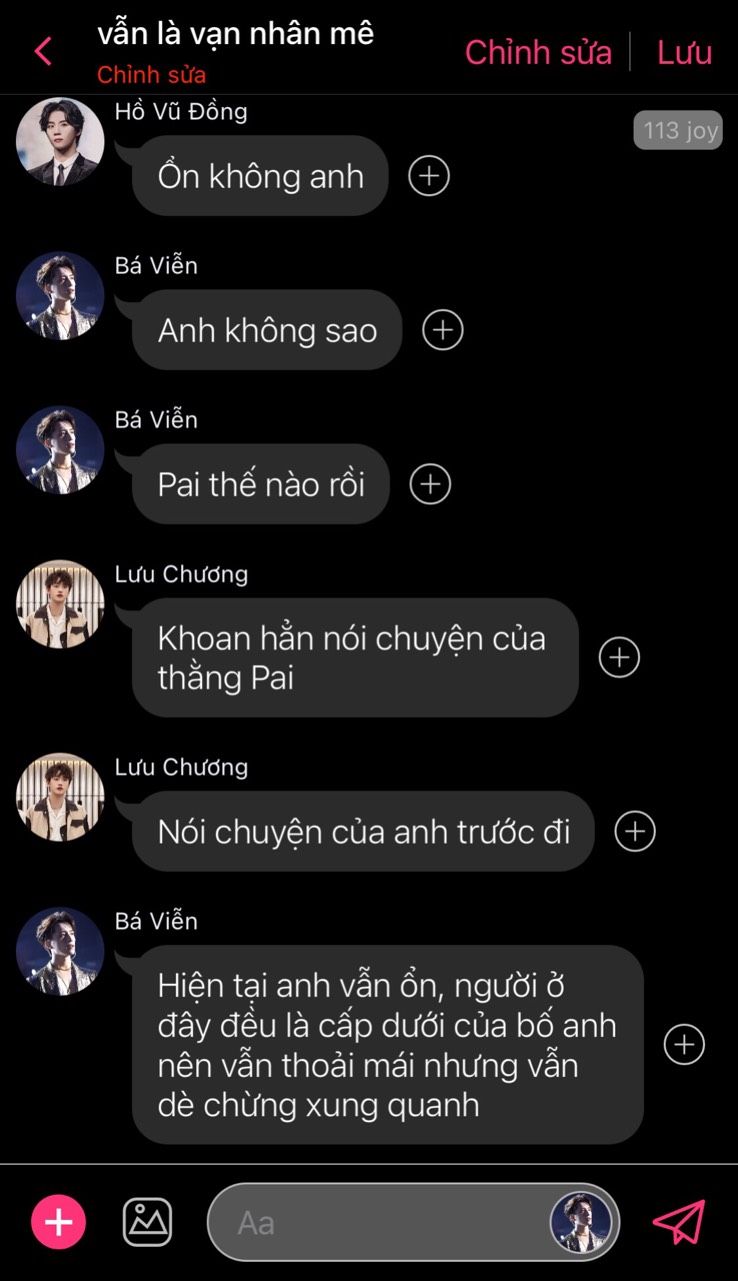Viewport: 738px width, 1281px height.
Task: Tap the plus icon beside "Hiện tại anh vẫn ổn"
Action: (684, 1044)
